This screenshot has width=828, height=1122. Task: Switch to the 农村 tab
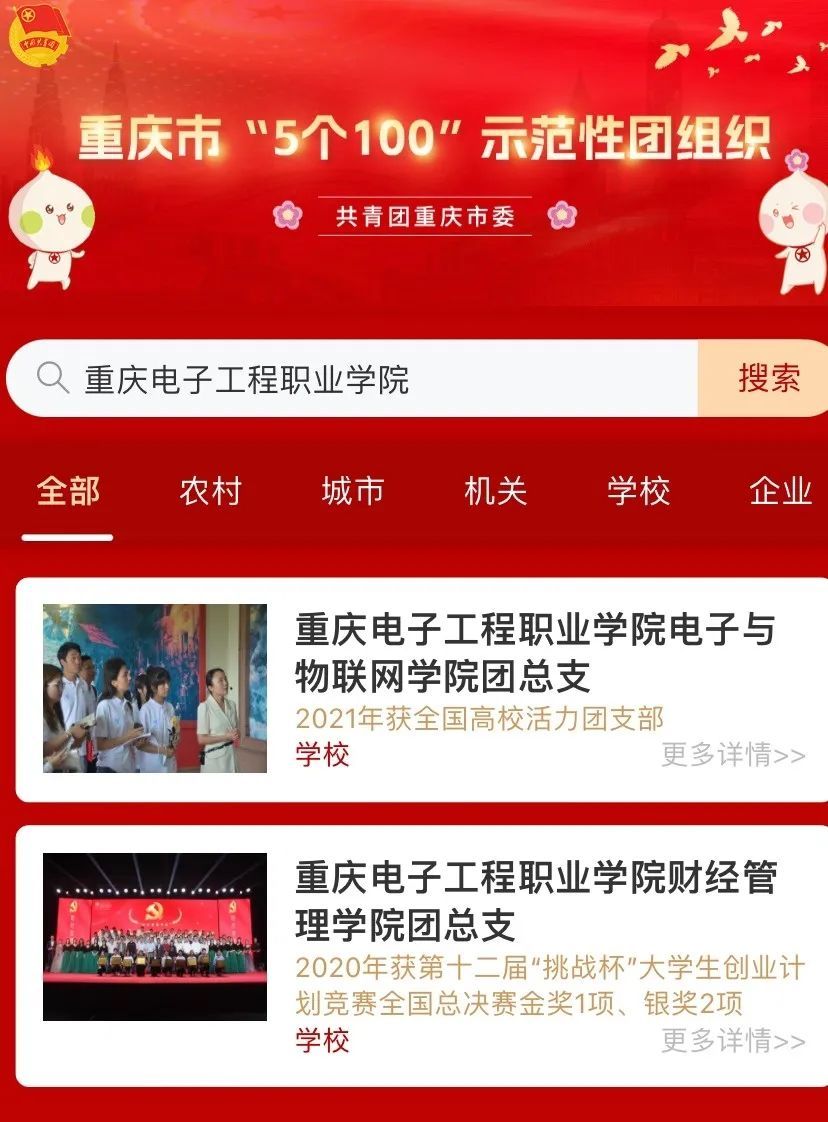tap(210, 492)
